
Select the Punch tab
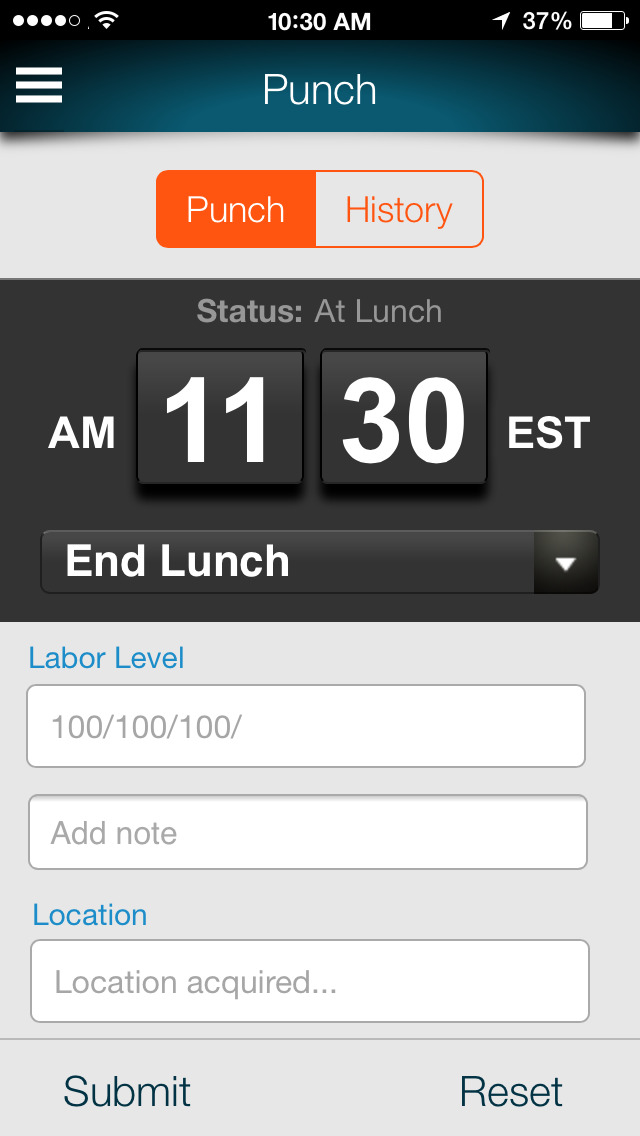pos(236,210)
